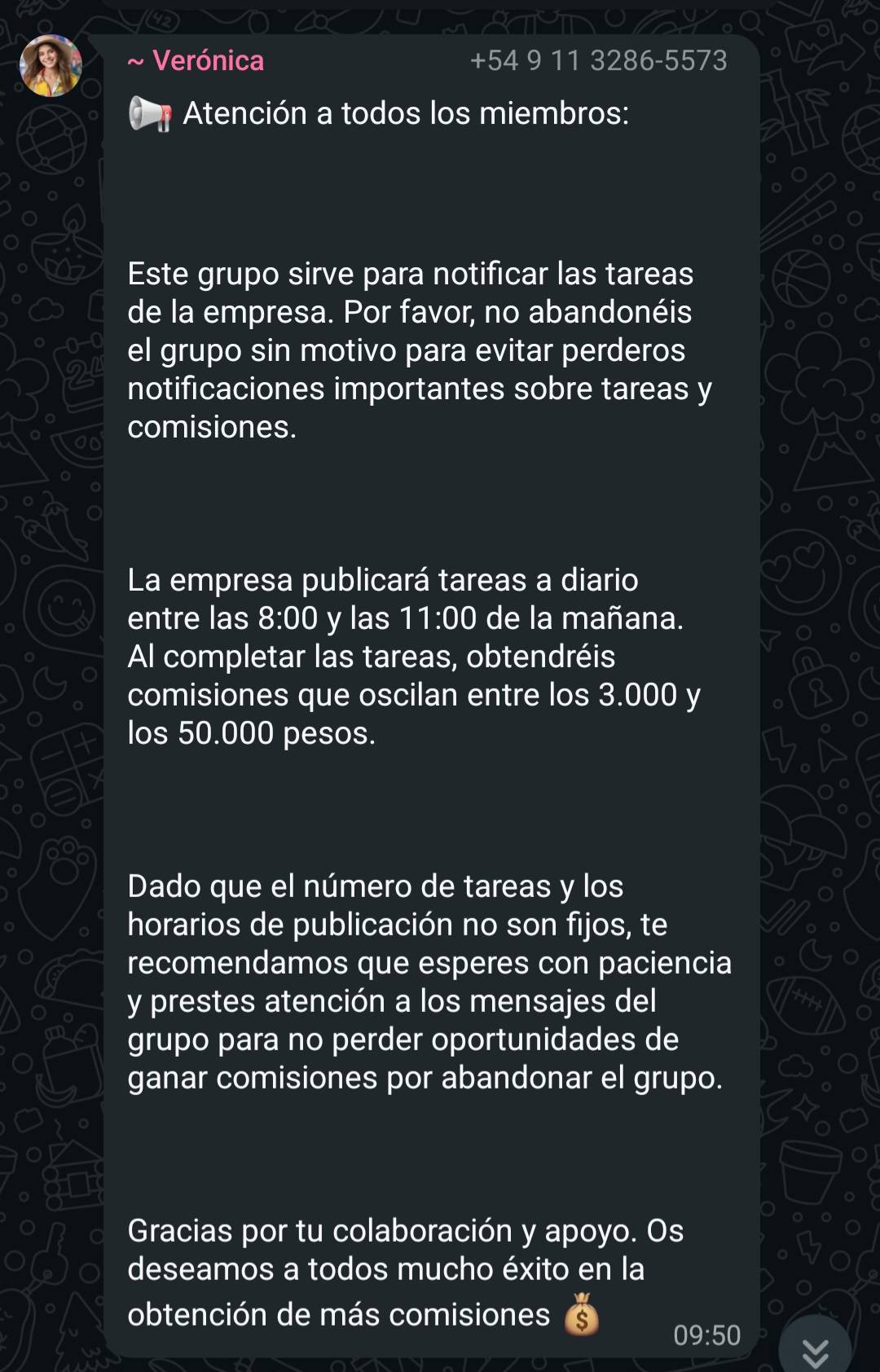Tap the phone number +54 9 11 3286-5573
The width and height of the screenshot is (880, 1372).
599,60
